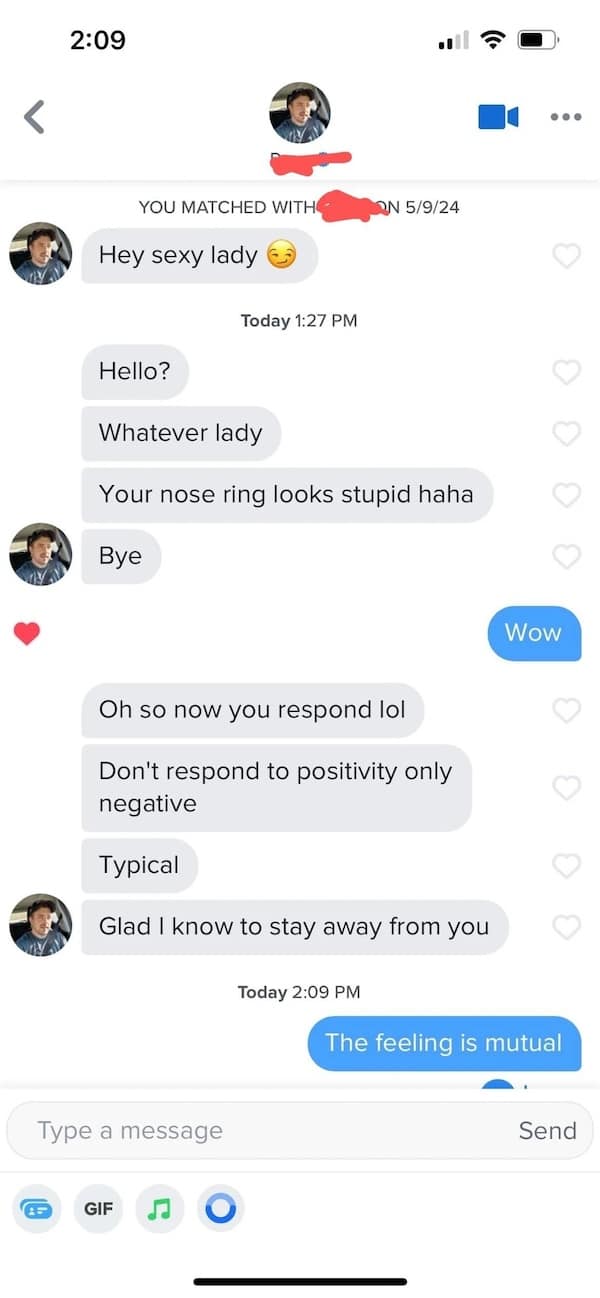This screenshot has width=600, height=1298.
Task: Tap the blue circle icon in toolbar
Action: coord(221,1208)
